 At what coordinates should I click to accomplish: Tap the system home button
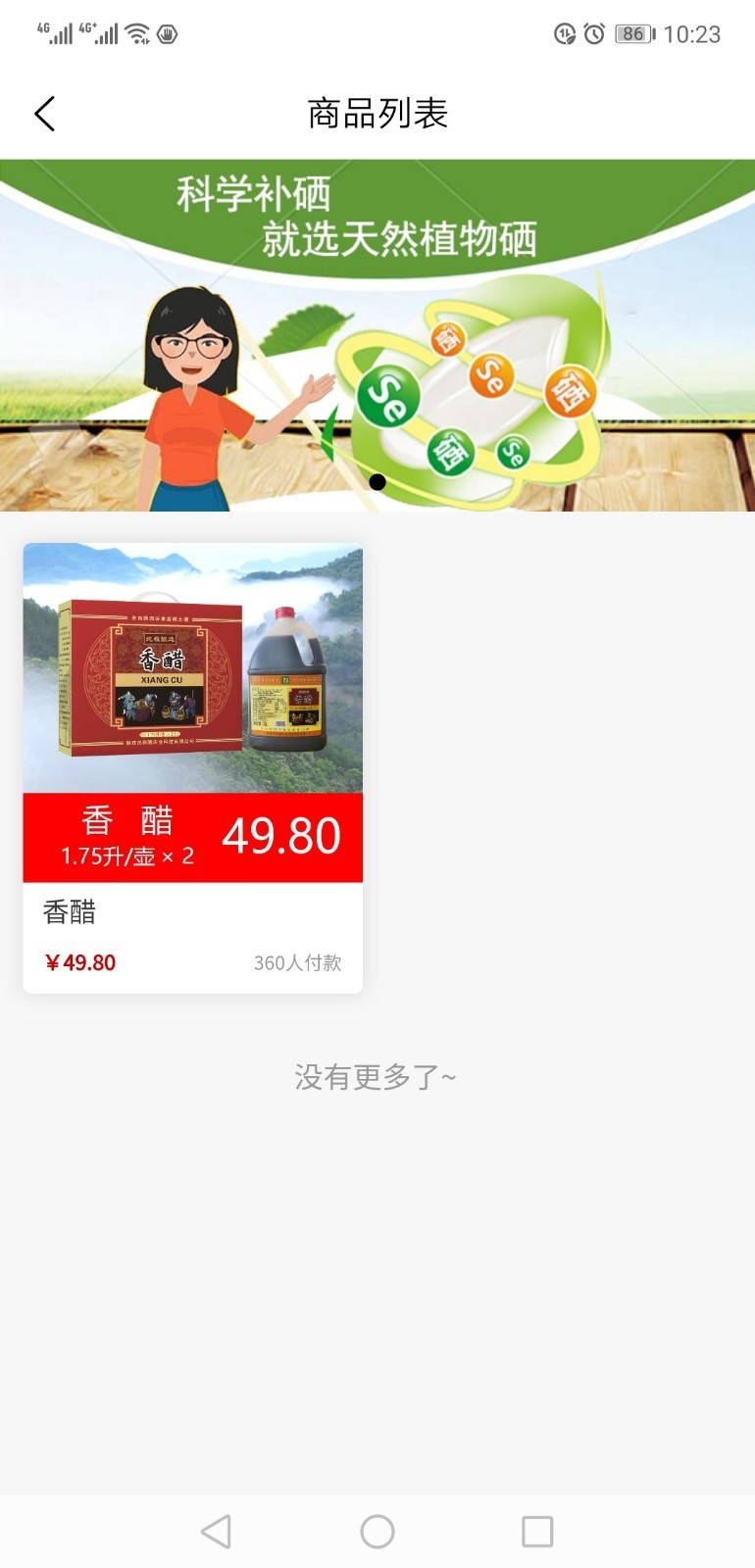pyautogui.click(x=377, y=1531)
